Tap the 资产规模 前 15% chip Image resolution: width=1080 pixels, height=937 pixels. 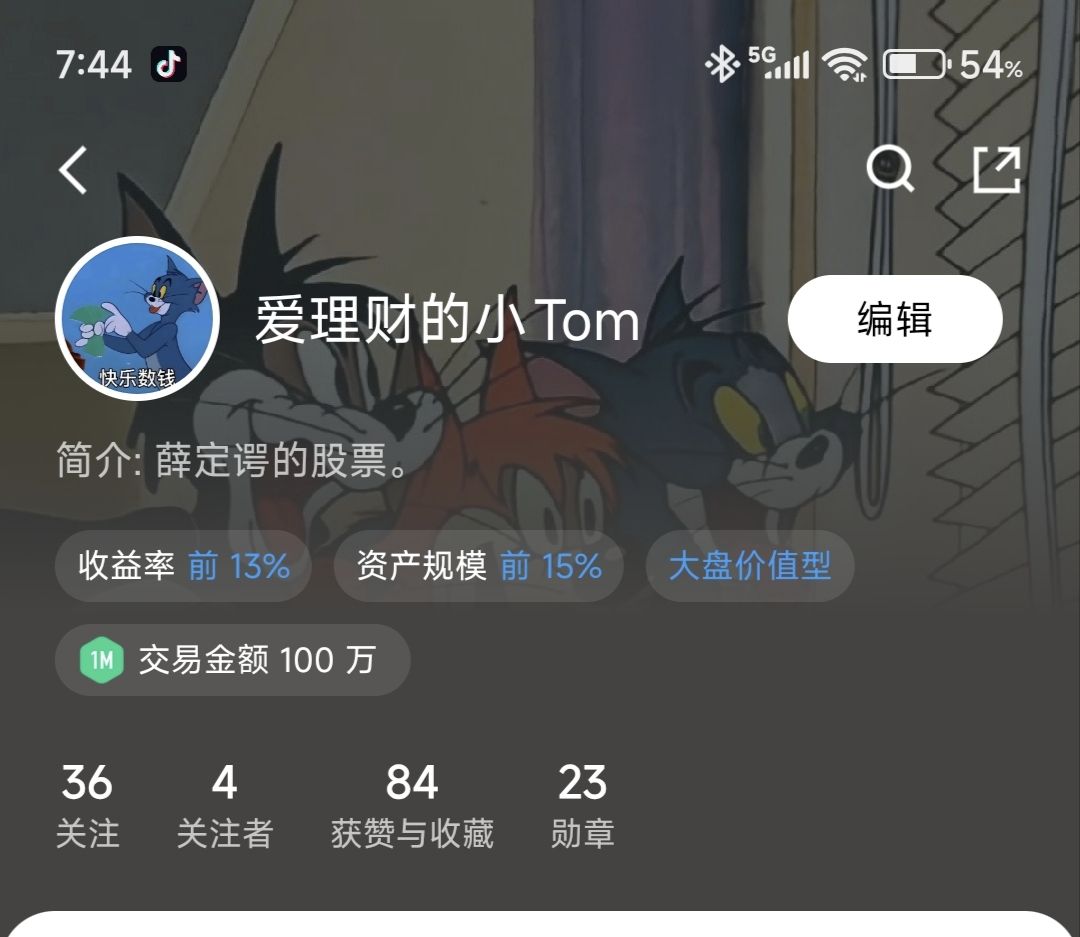[x=479, y=566]
